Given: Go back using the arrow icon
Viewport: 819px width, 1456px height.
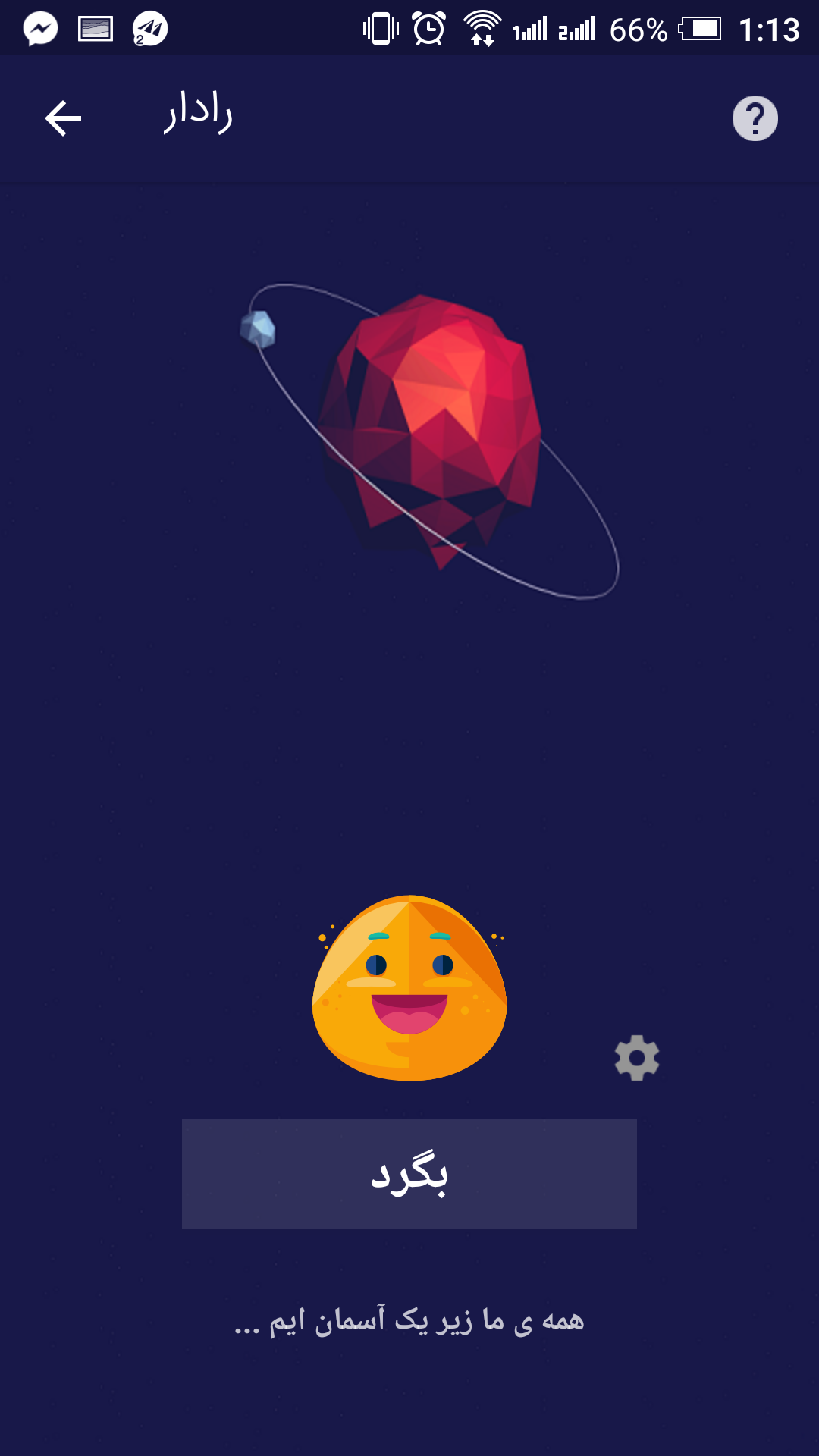Looking at the screenshot, I should coord(63,118).
